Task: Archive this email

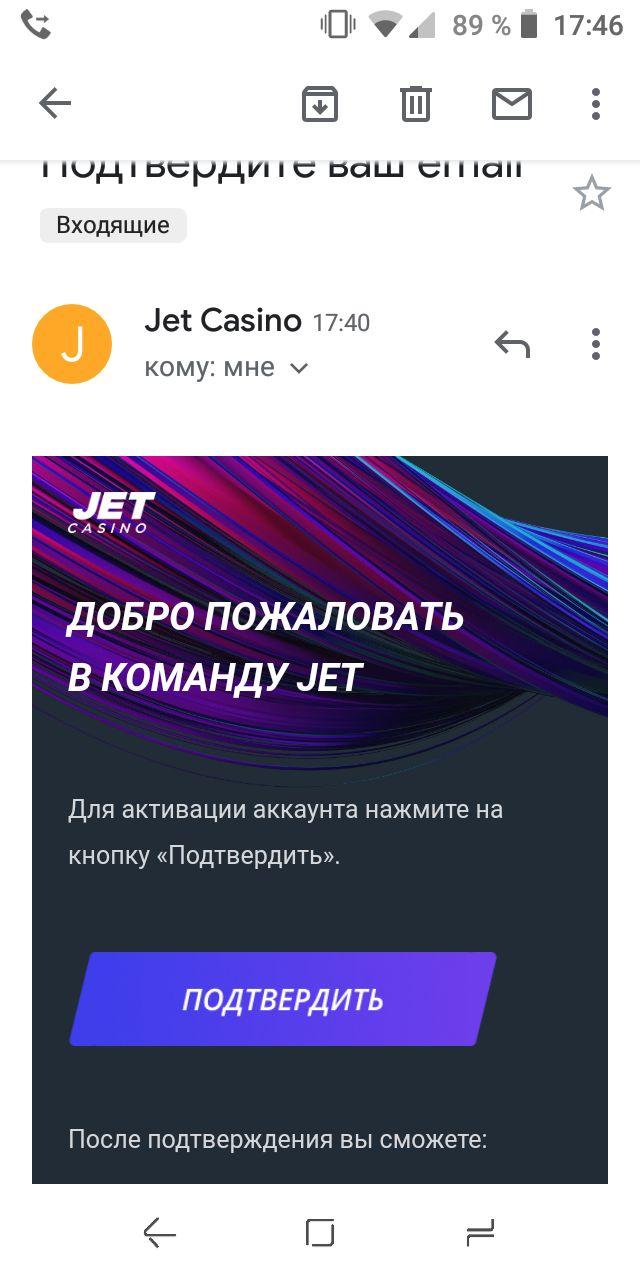Action: (320, 104)
